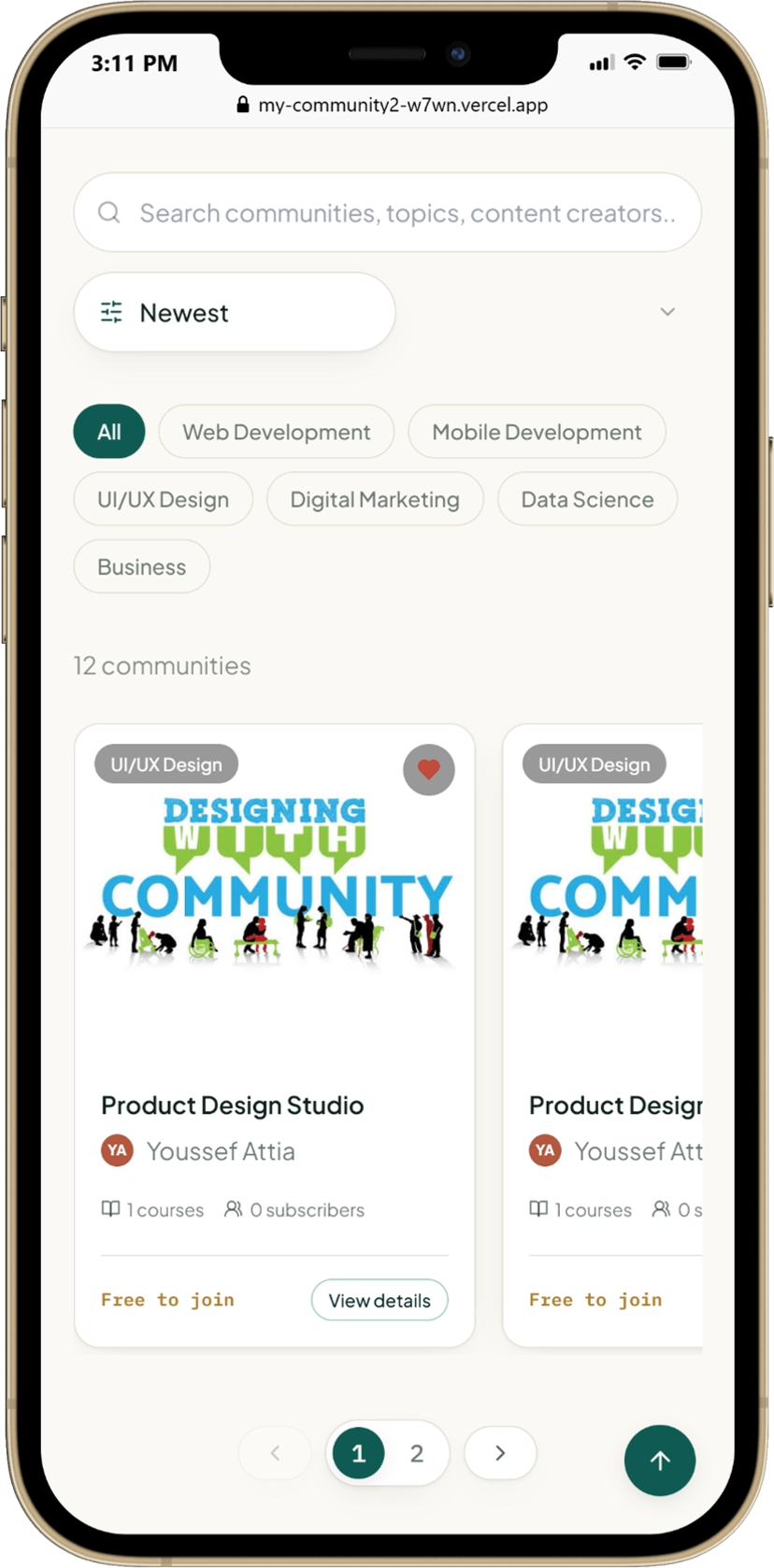Viewport: 774px width, 1568px height.
Task: Tap the scroll-to-top arrow button
Action: click(x=660, y=1461)
